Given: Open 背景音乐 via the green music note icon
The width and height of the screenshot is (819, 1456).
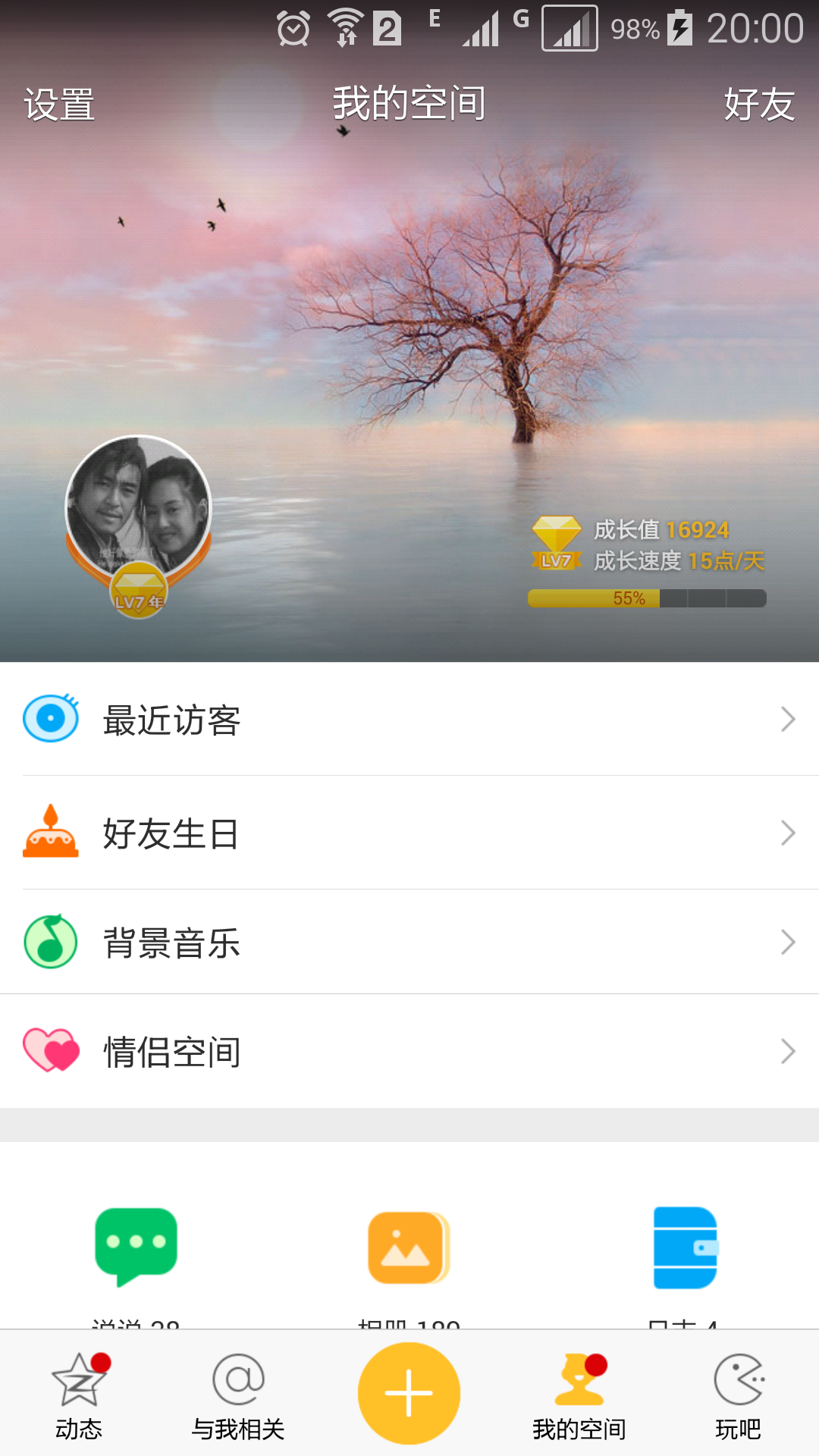Looking at the screenshot, I should (49, 943).
